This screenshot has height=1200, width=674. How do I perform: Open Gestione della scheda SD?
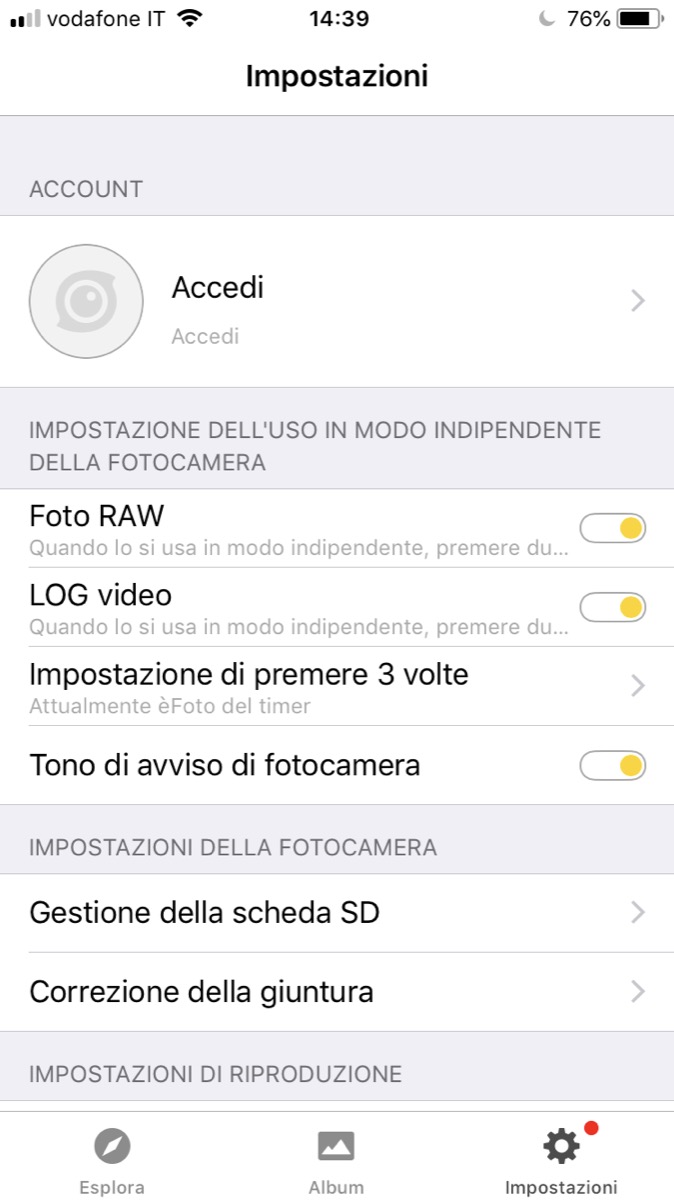(x=337, y=913)
